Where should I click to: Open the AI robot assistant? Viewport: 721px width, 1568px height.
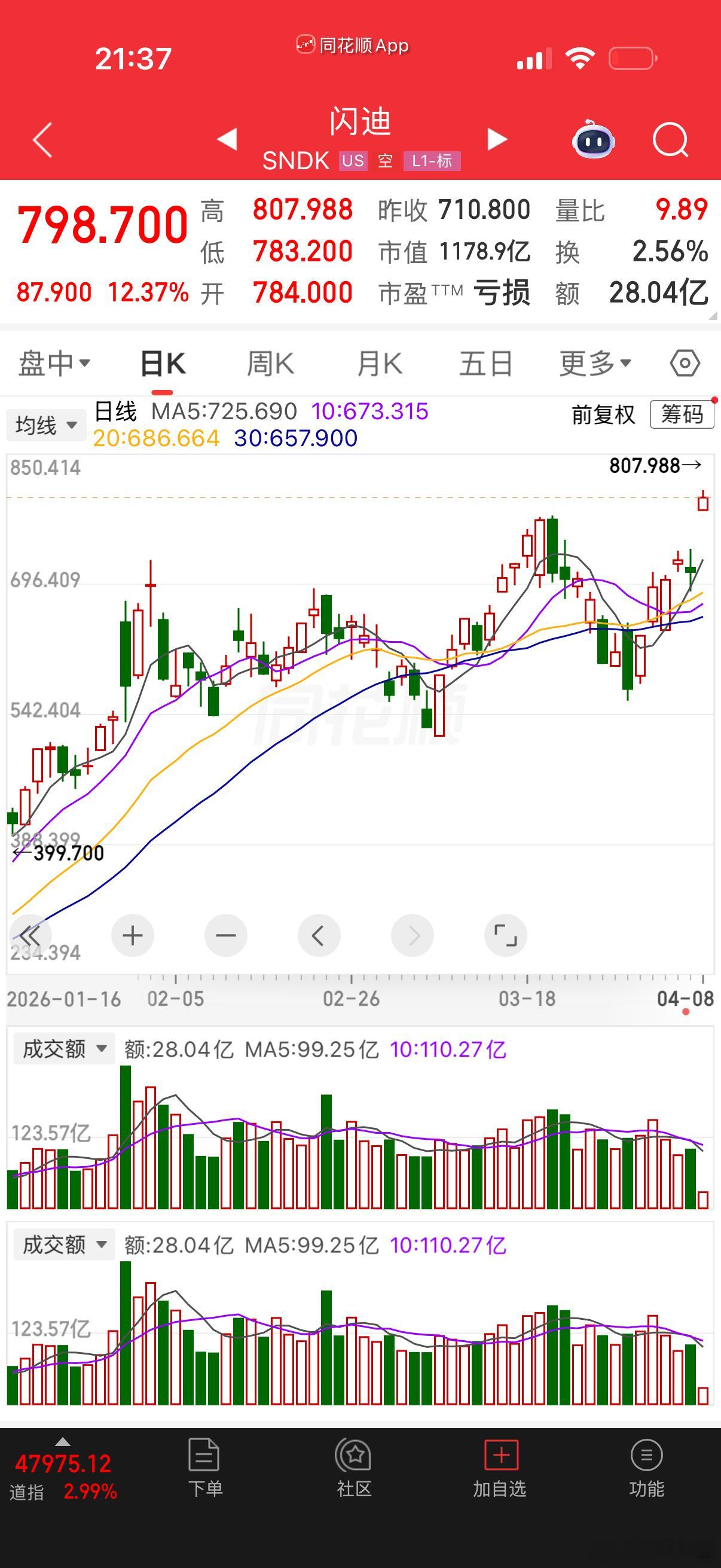coord(593,140)
